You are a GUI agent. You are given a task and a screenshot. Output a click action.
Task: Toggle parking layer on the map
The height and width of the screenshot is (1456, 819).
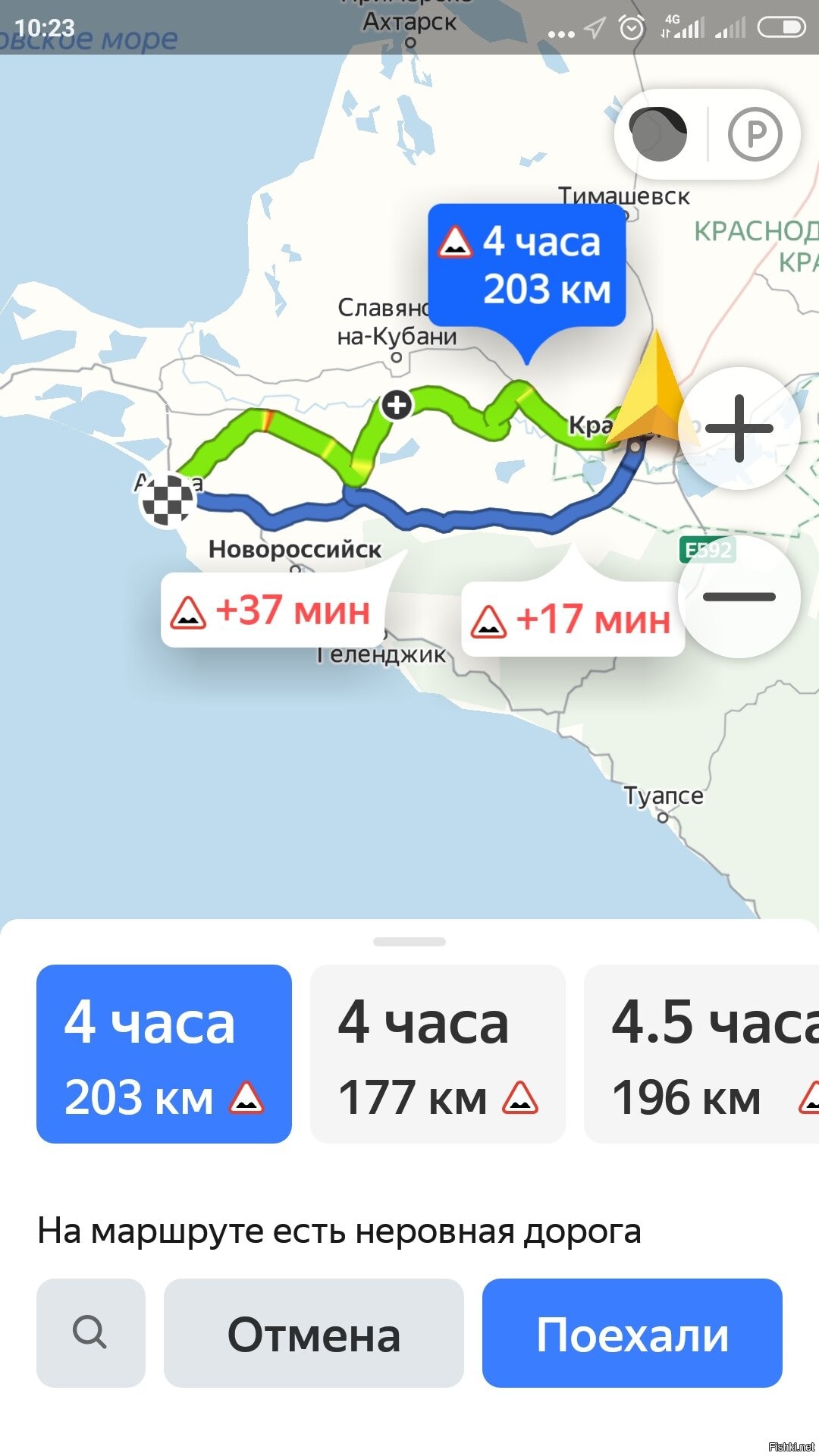click(755, 134)
